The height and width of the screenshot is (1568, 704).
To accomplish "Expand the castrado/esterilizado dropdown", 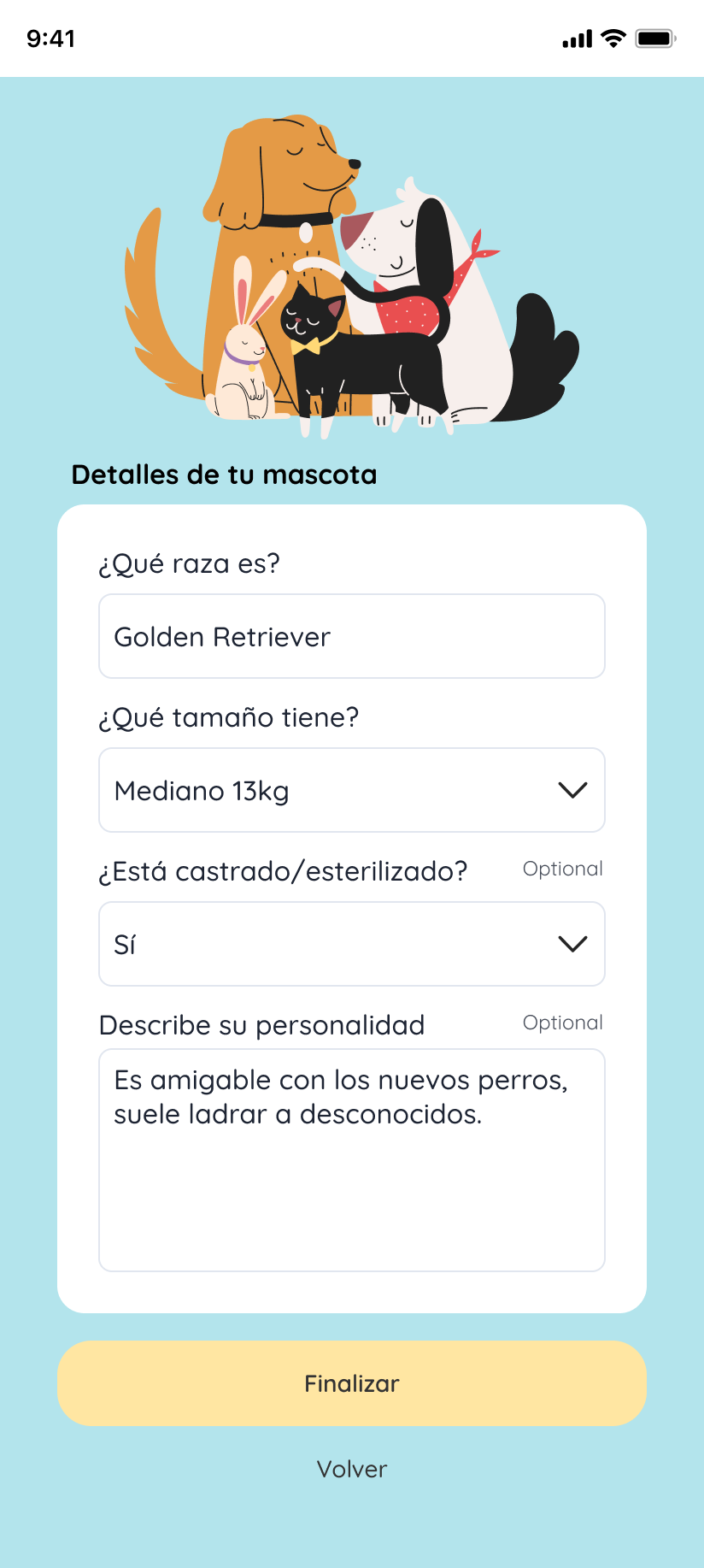I will click(x=352, y=944).
